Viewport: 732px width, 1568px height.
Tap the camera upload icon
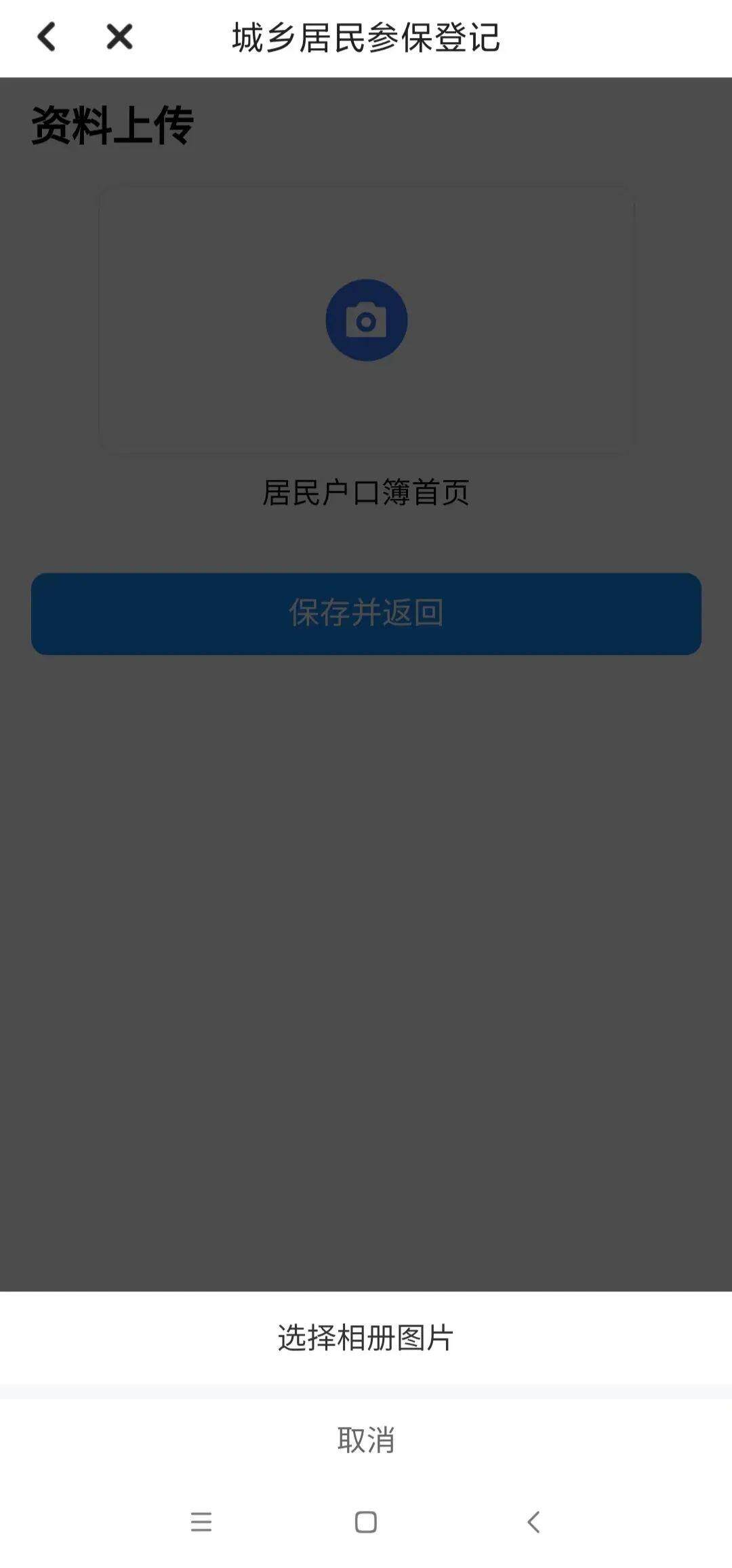366,320
